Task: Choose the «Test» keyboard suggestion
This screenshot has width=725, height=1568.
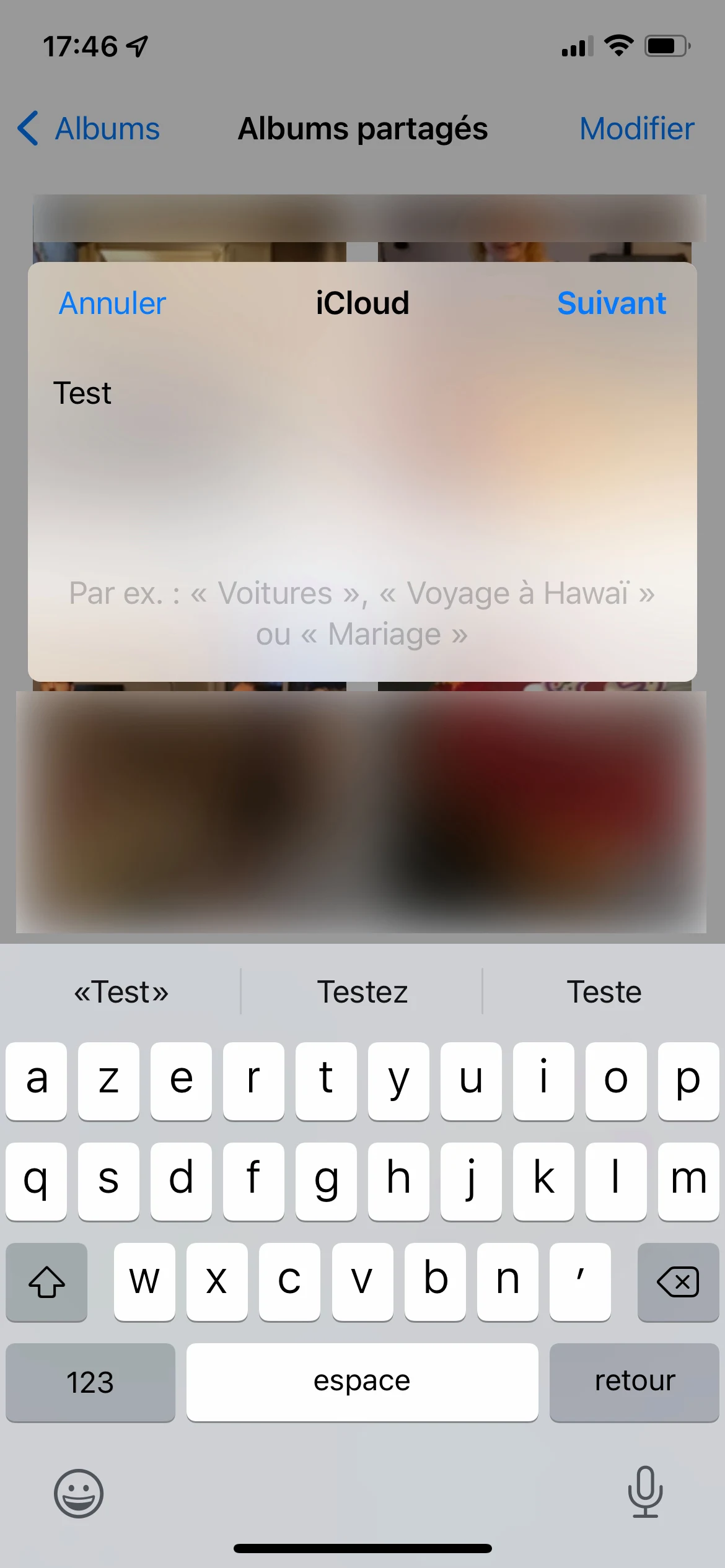Action: 121,992
